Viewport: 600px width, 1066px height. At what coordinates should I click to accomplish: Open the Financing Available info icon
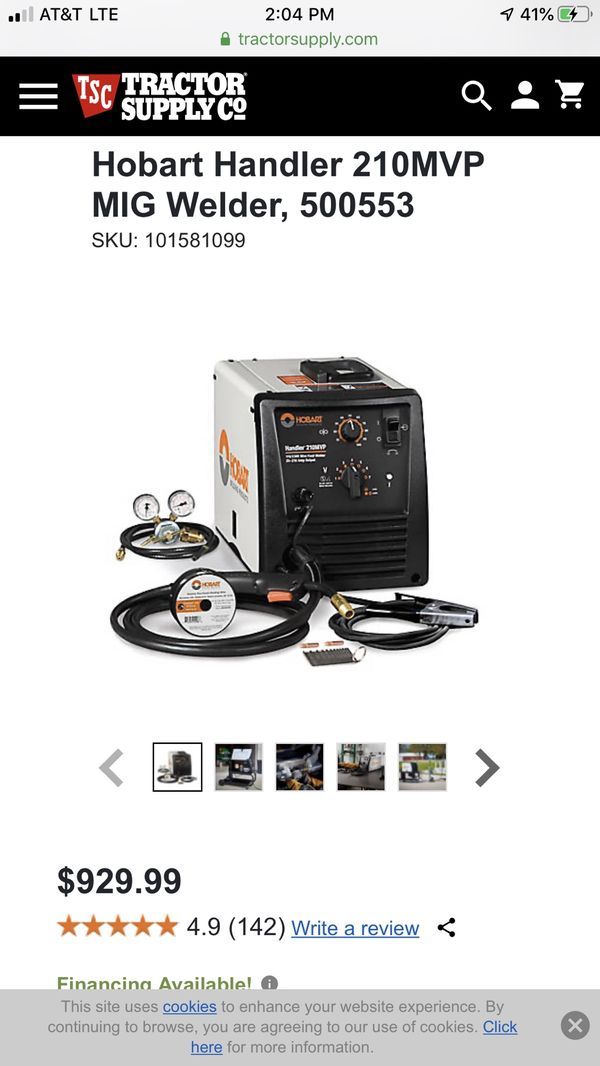tap(269, 984)
